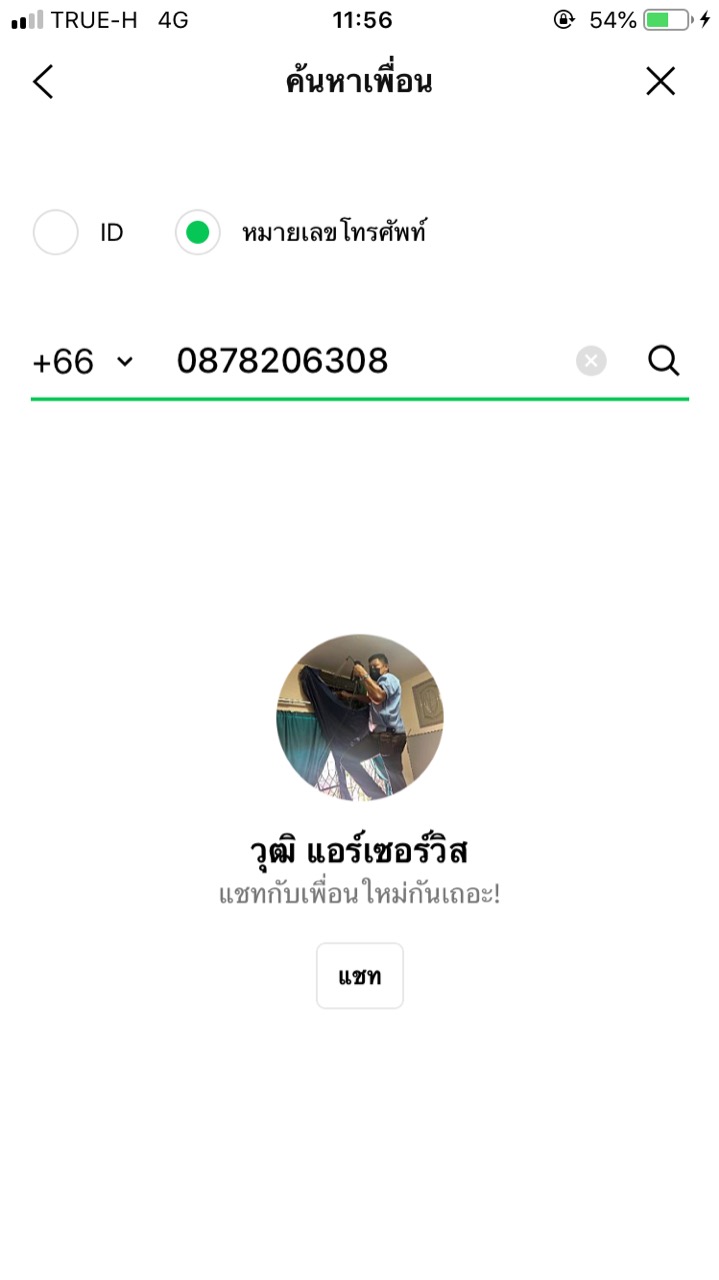Clear the entered phone number
The width and height of the screenshot is (719, 1280).
click(591, 361)
